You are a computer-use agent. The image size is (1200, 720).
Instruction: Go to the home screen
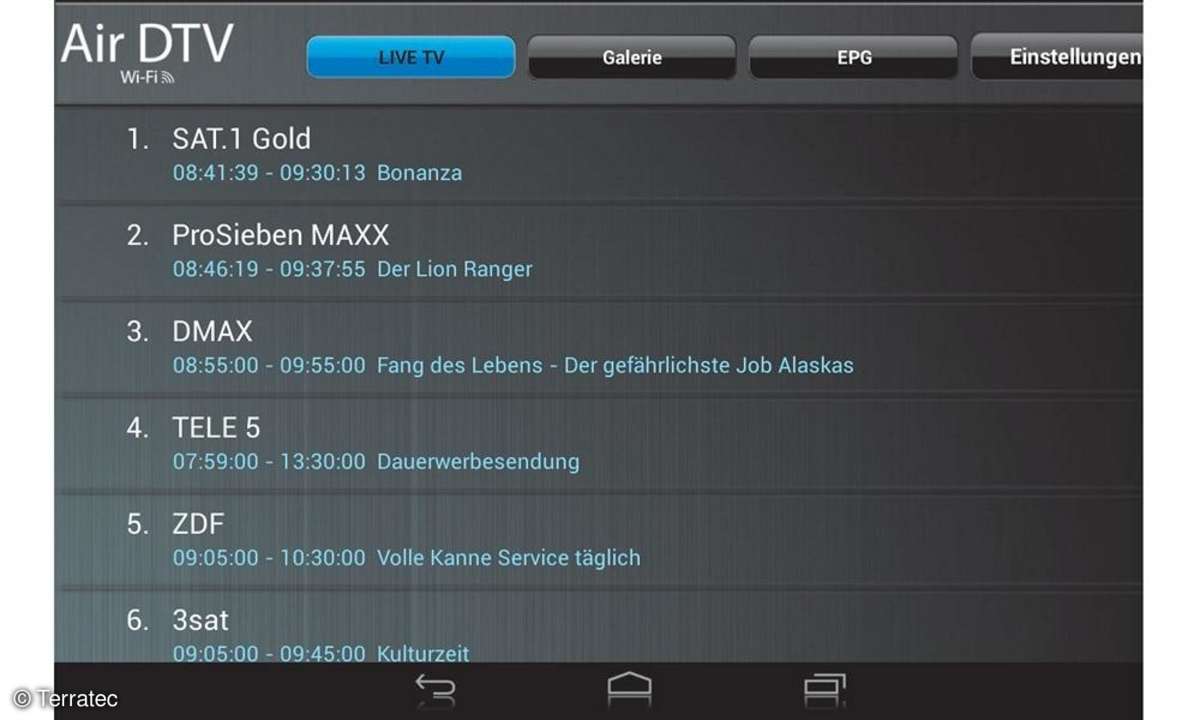[629, 689]
